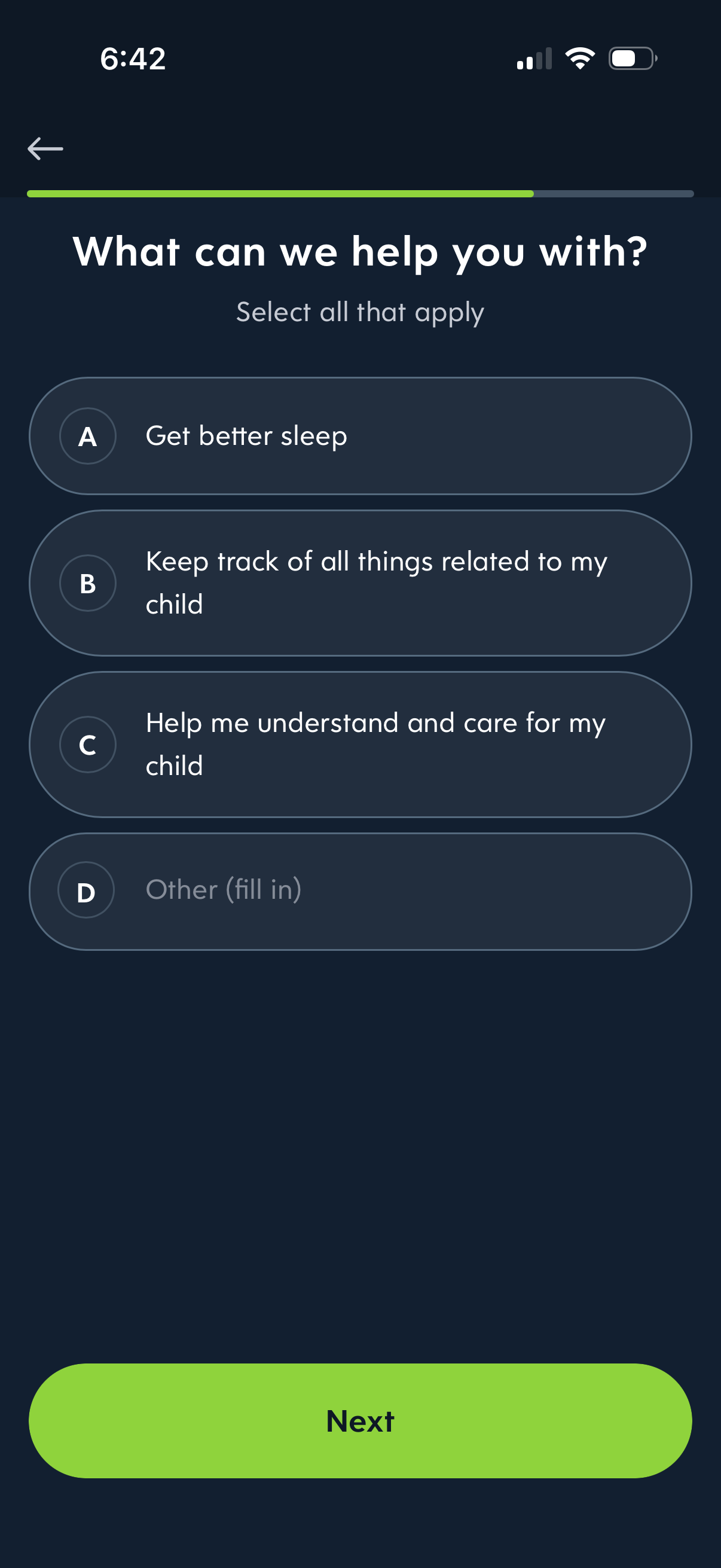Tap the back arrow to return
The image size is (721, 1568).
pos(45,148)
